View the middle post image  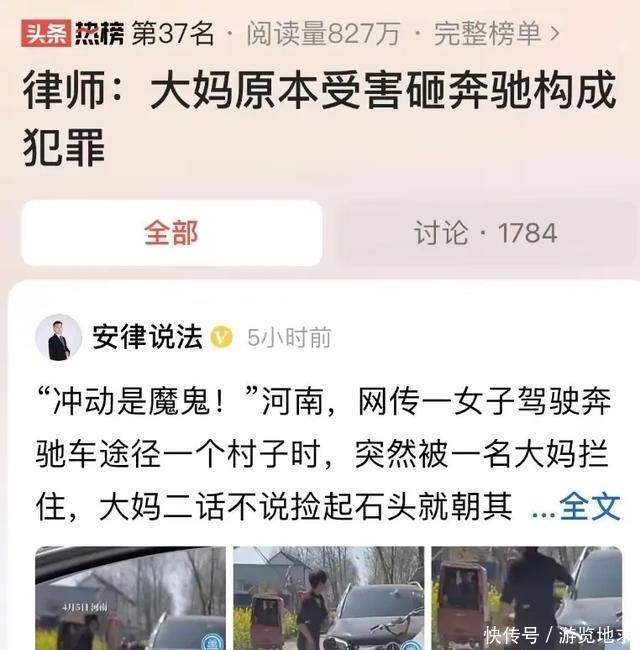point(328,598)
